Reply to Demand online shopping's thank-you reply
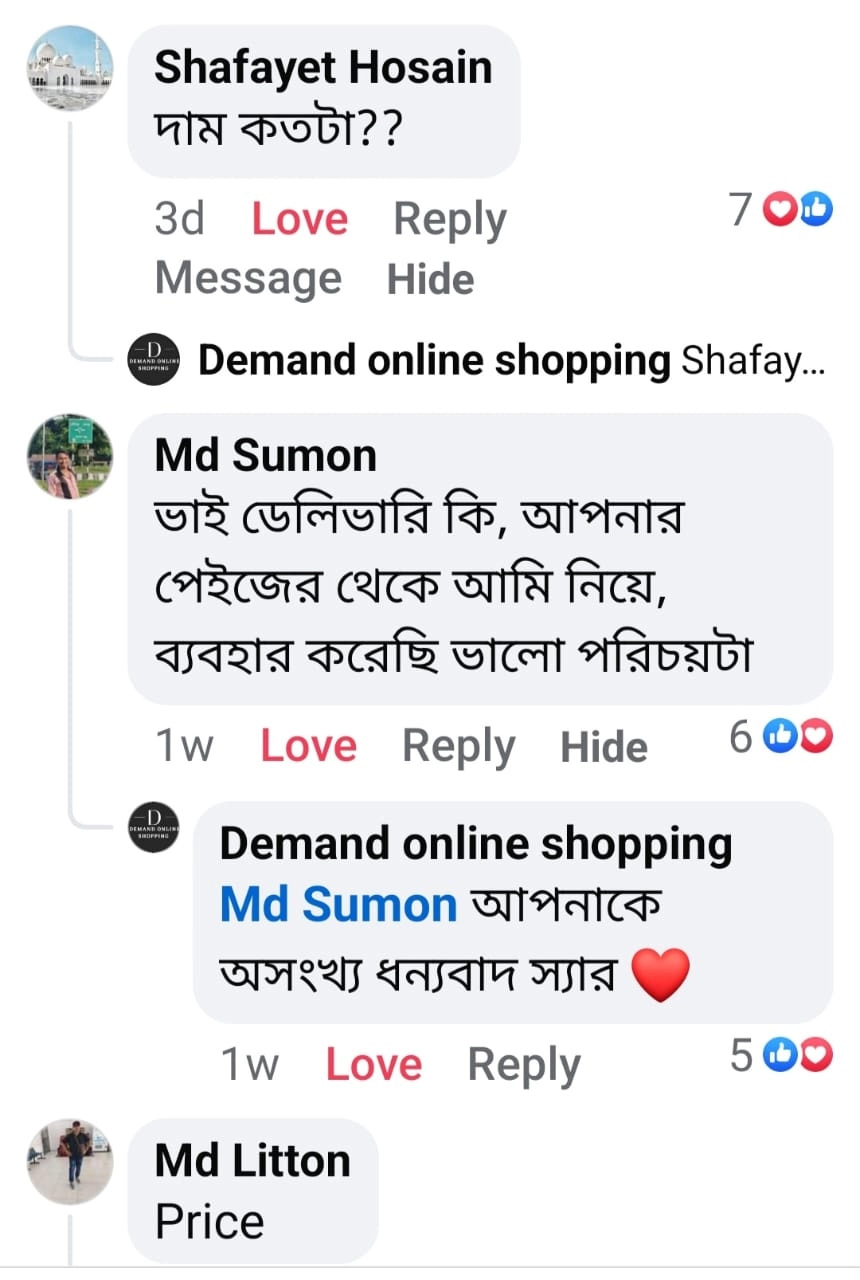The height and width of the screenshot is (1280, 860). (x=523, y=1065)
